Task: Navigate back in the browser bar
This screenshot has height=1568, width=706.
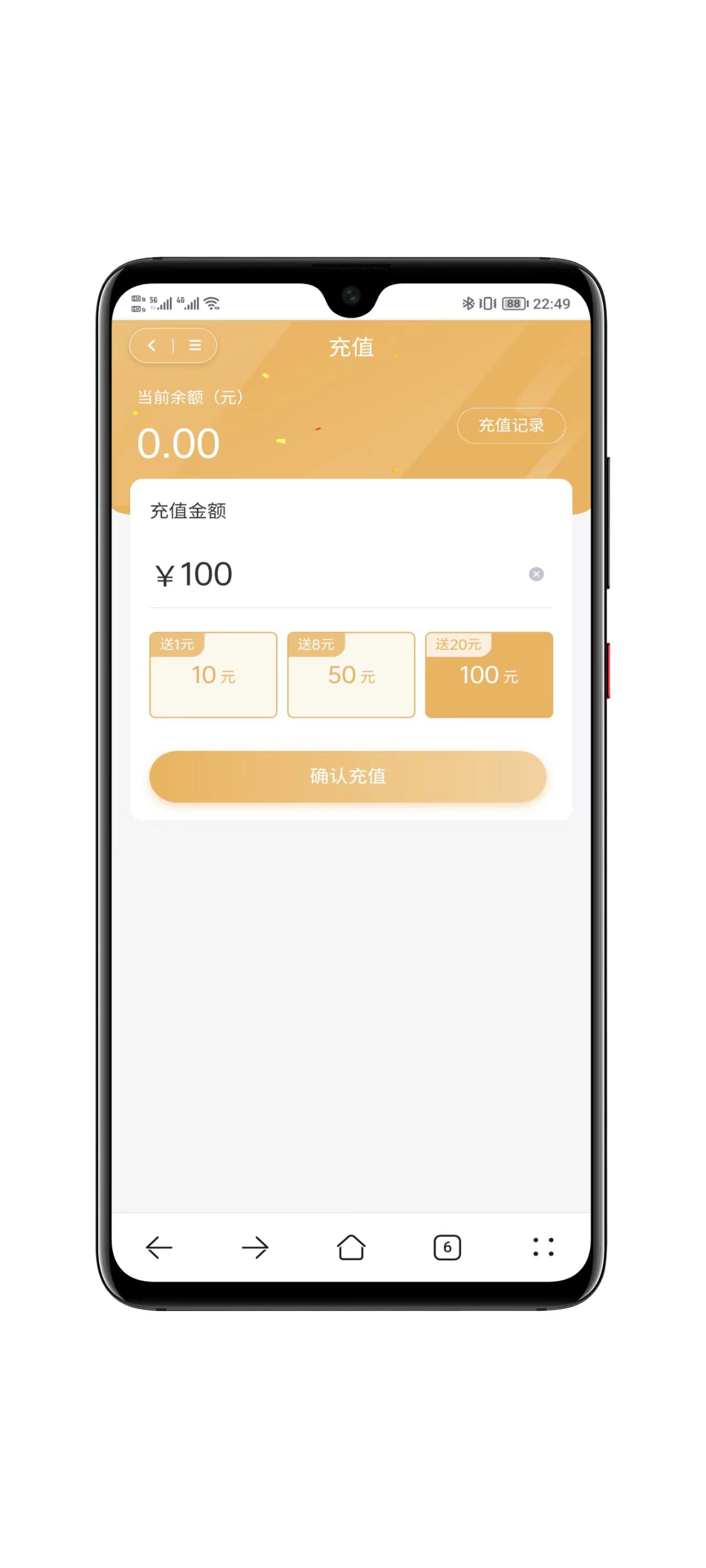Action: pos(159,1247)
